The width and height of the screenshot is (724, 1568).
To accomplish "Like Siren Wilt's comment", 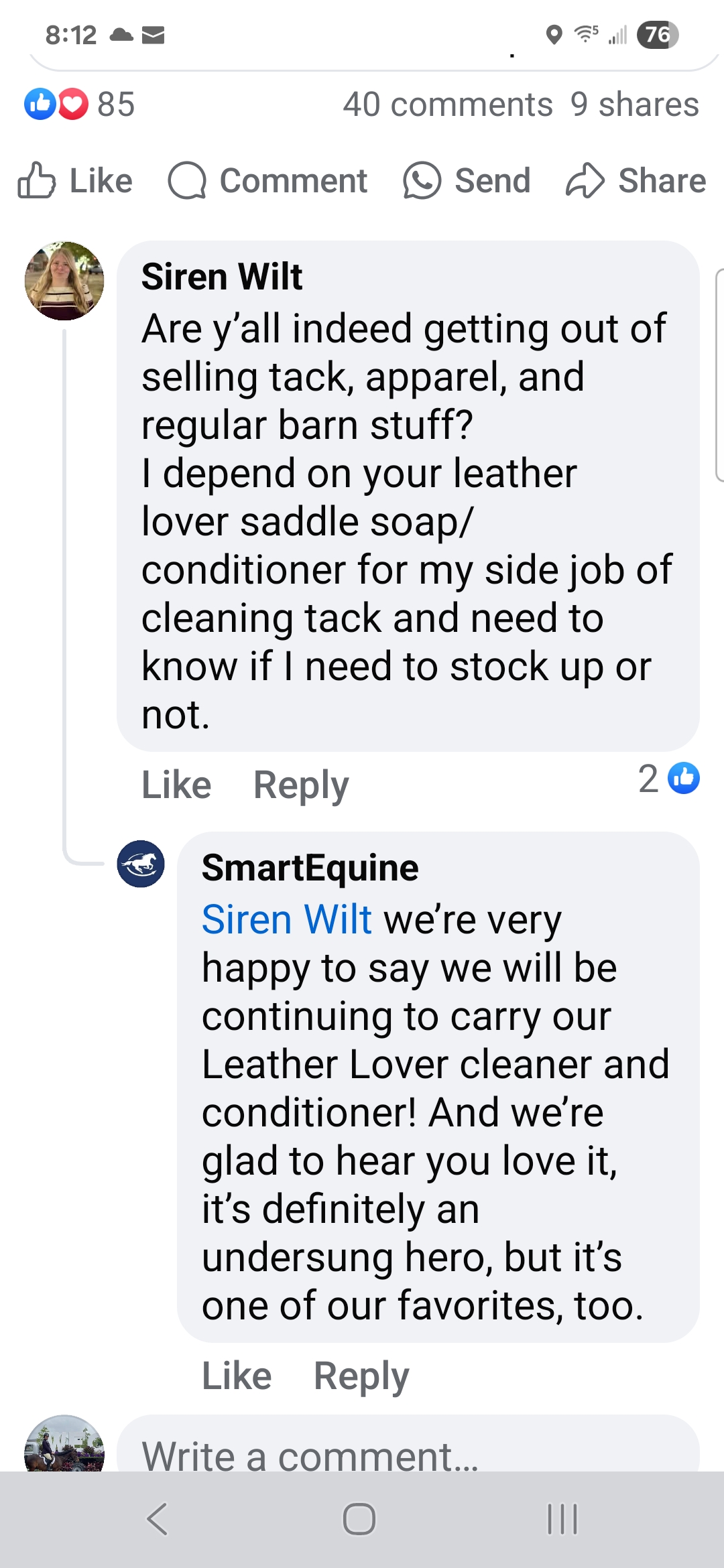I will click(x=176, y=785).
